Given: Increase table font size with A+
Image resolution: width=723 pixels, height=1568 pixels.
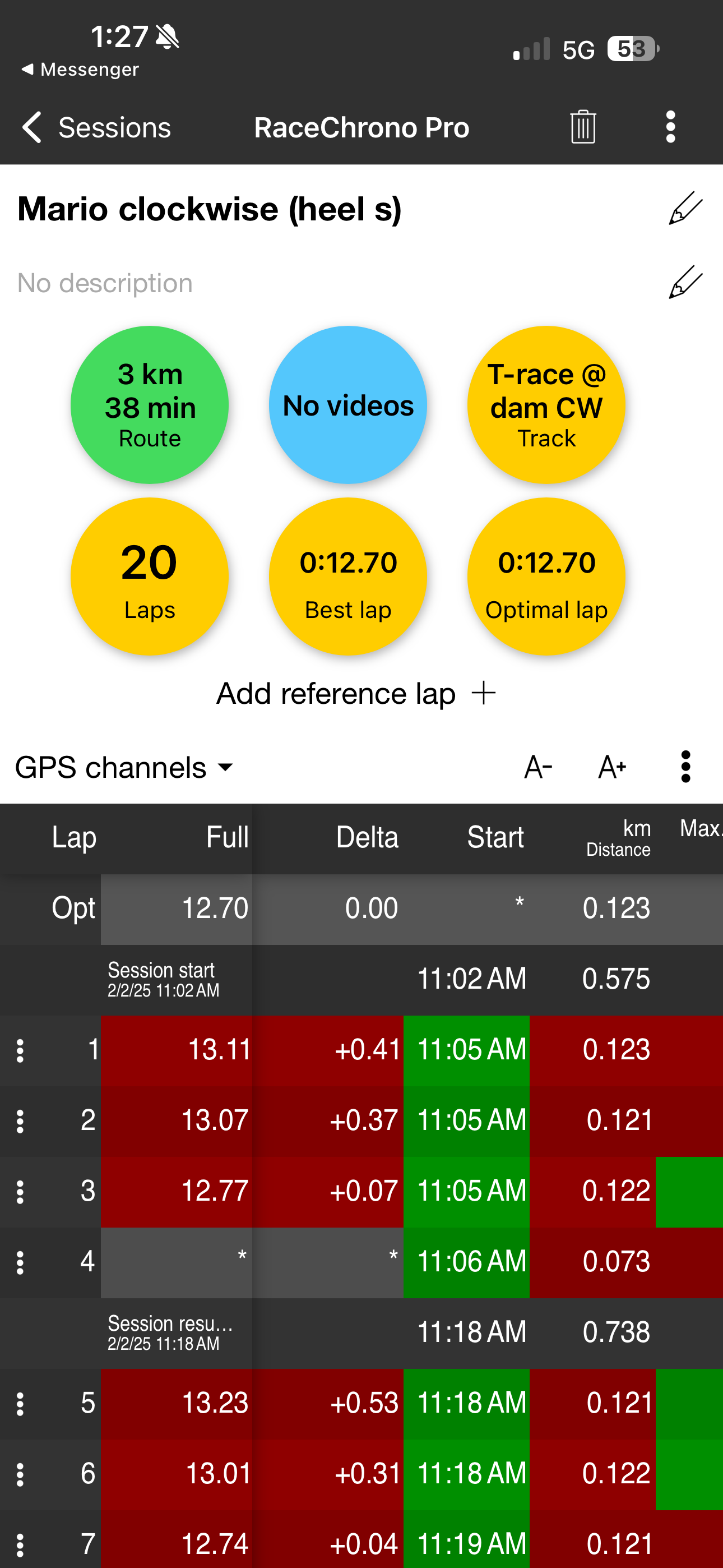Looking at the screenshot, I should tap(612, 767).
